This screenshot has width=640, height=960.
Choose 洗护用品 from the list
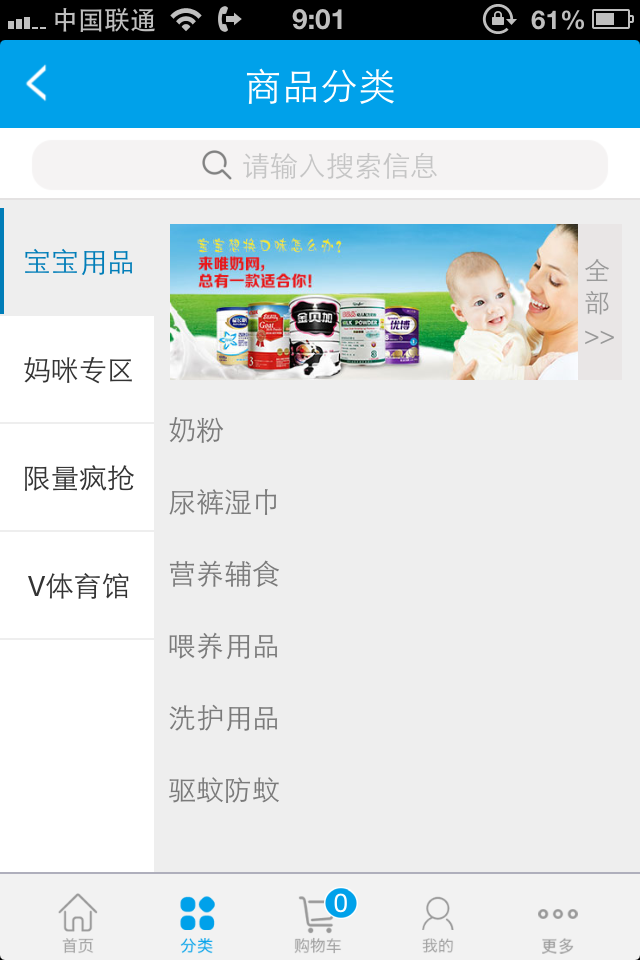pos(224,719)
